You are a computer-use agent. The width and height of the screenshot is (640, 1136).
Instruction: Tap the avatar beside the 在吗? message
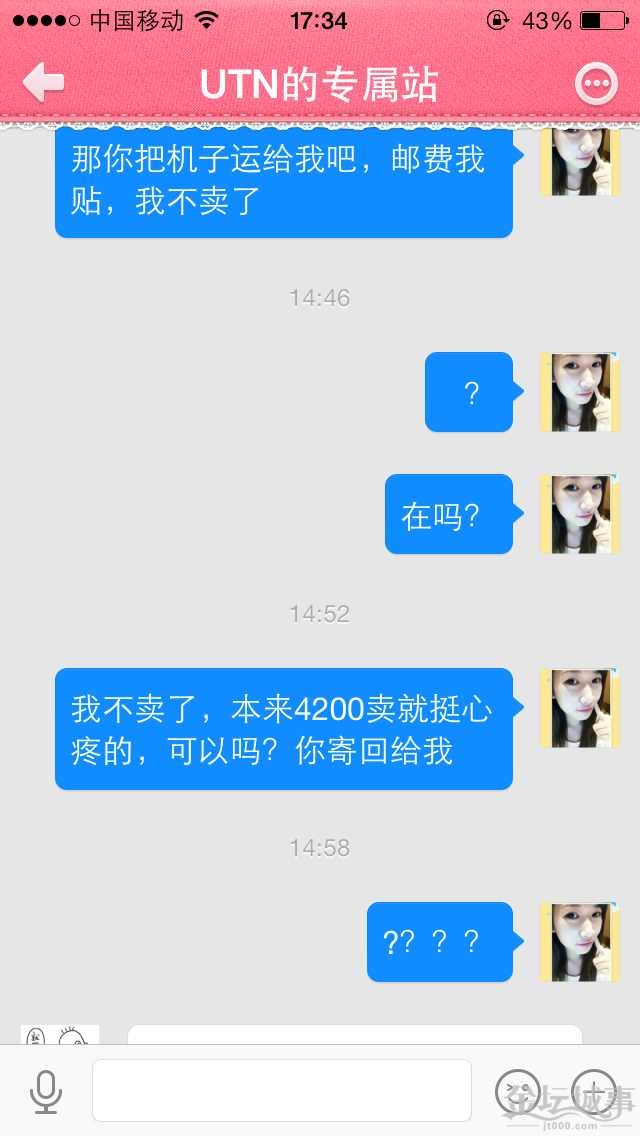pos(580,514)
